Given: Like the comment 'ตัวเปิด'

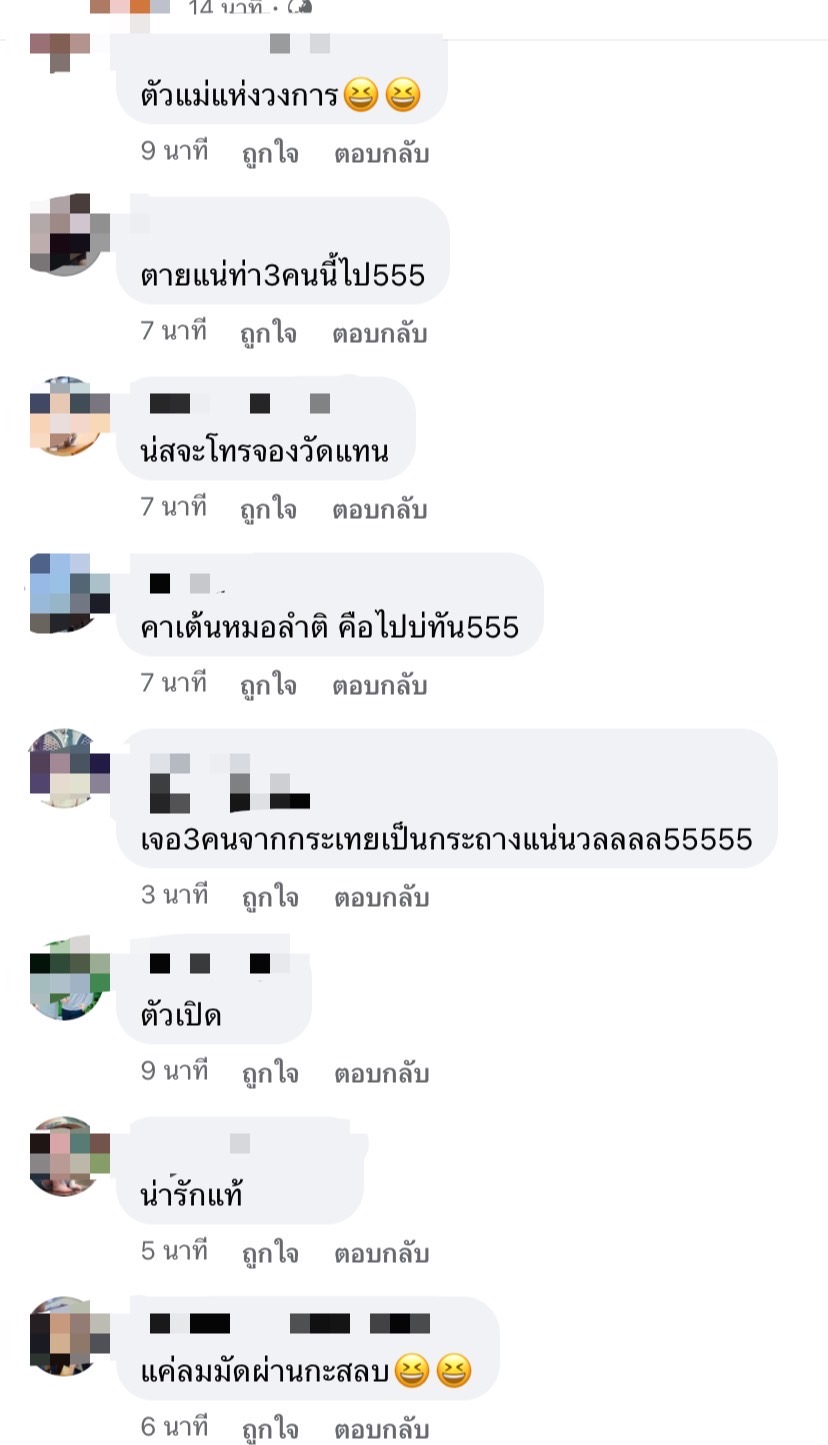Looking at the screenshot, I should click(x=270, y=1073).
